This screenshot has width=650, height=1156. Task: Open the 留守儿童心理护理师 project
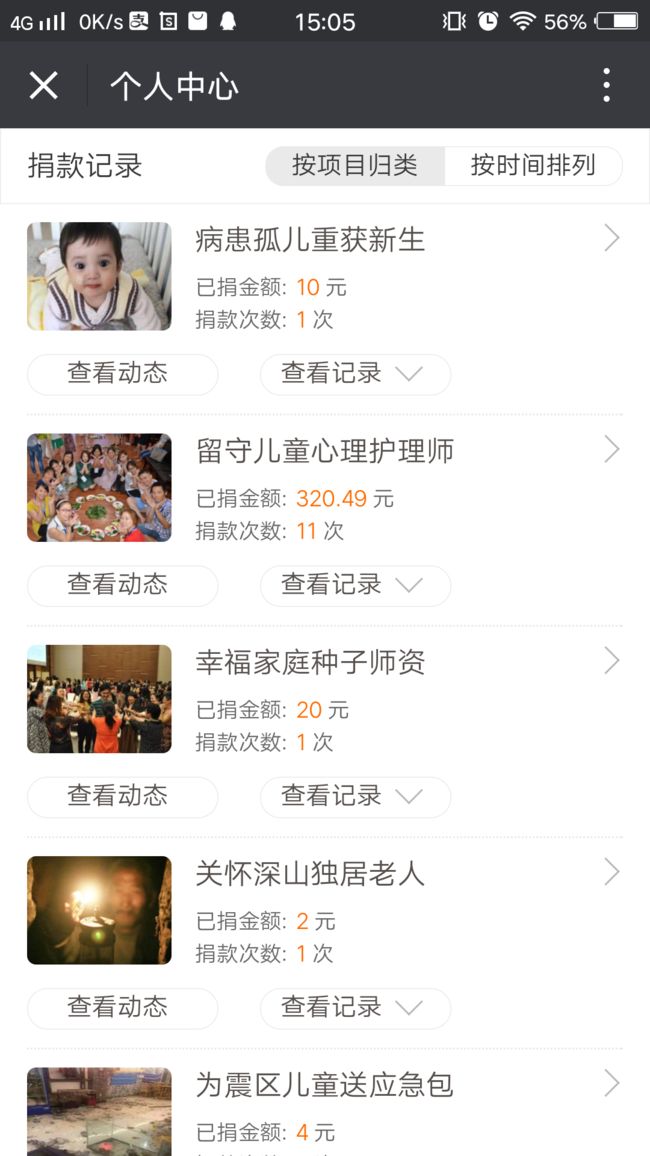324,487
